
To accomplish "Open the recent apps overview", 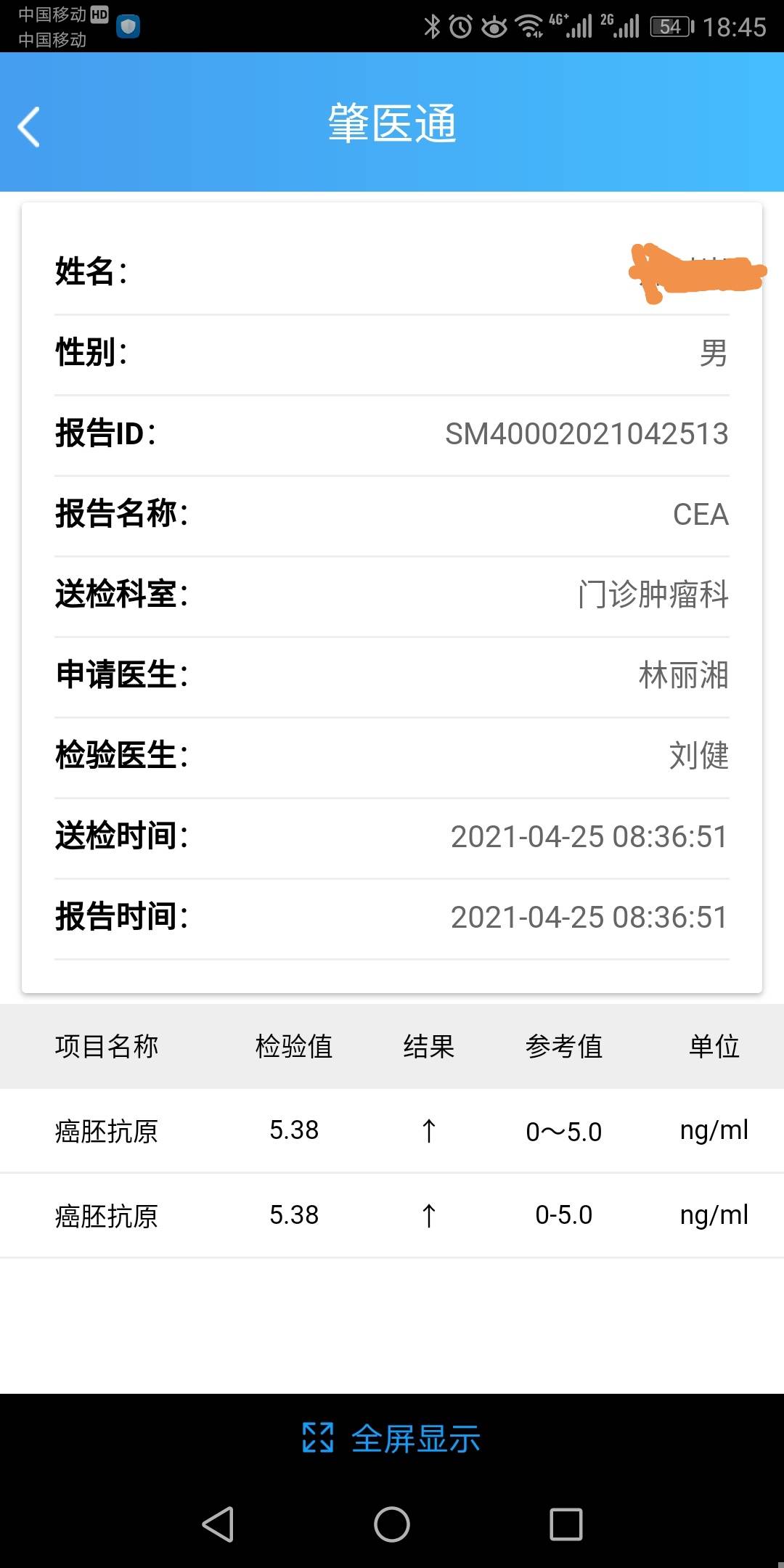I will 565,1524.
